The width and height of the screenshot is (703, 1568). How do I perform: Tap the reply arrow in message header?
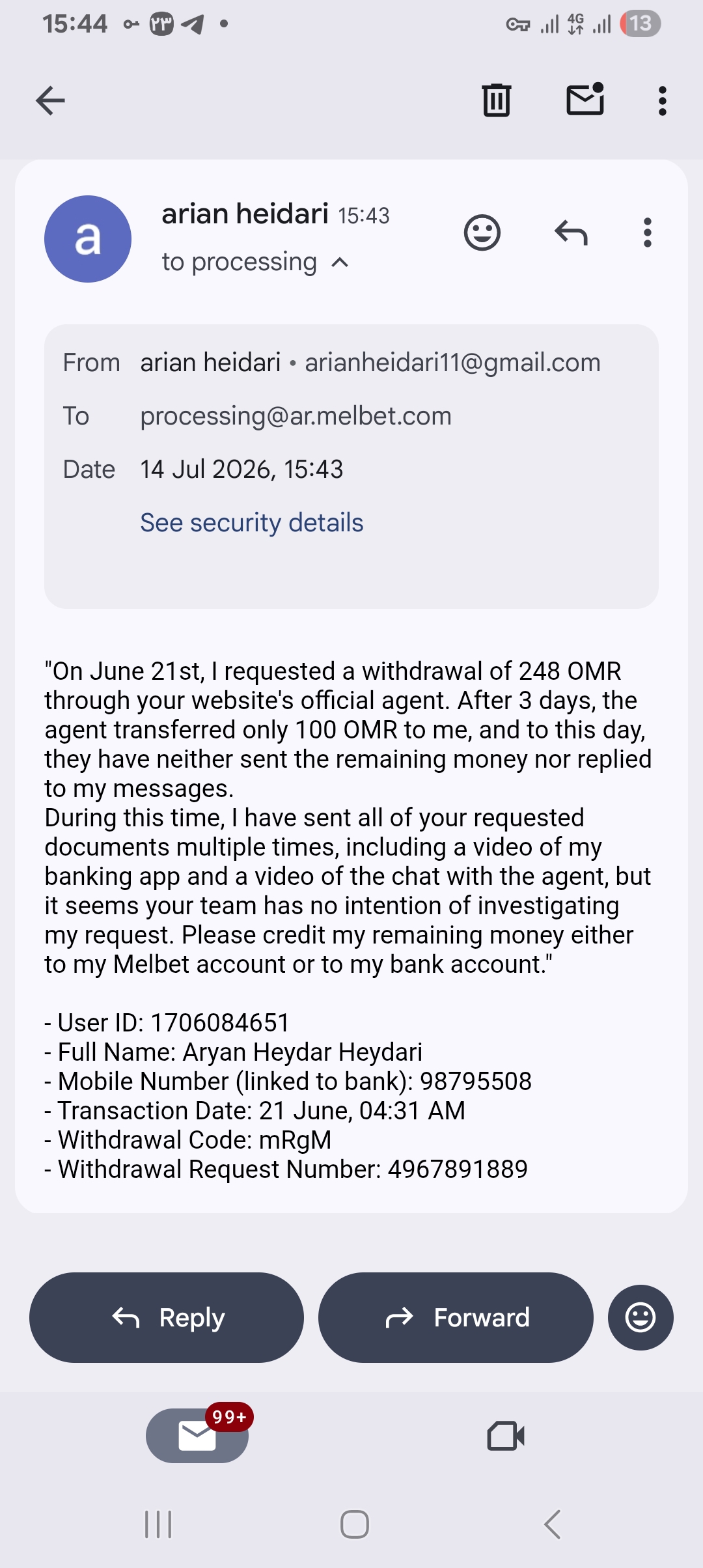[x=571, y=232]
